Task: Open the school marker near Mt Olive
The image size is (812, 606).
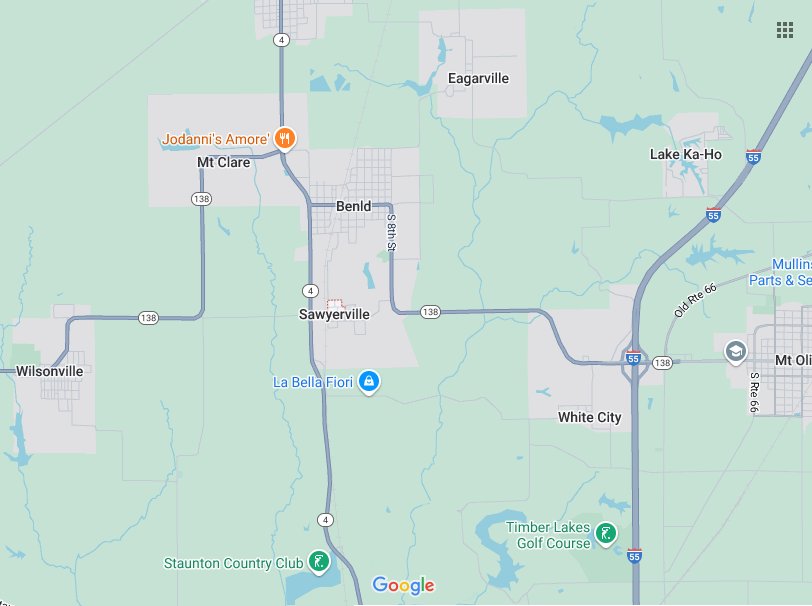Action: coord(736,351)
